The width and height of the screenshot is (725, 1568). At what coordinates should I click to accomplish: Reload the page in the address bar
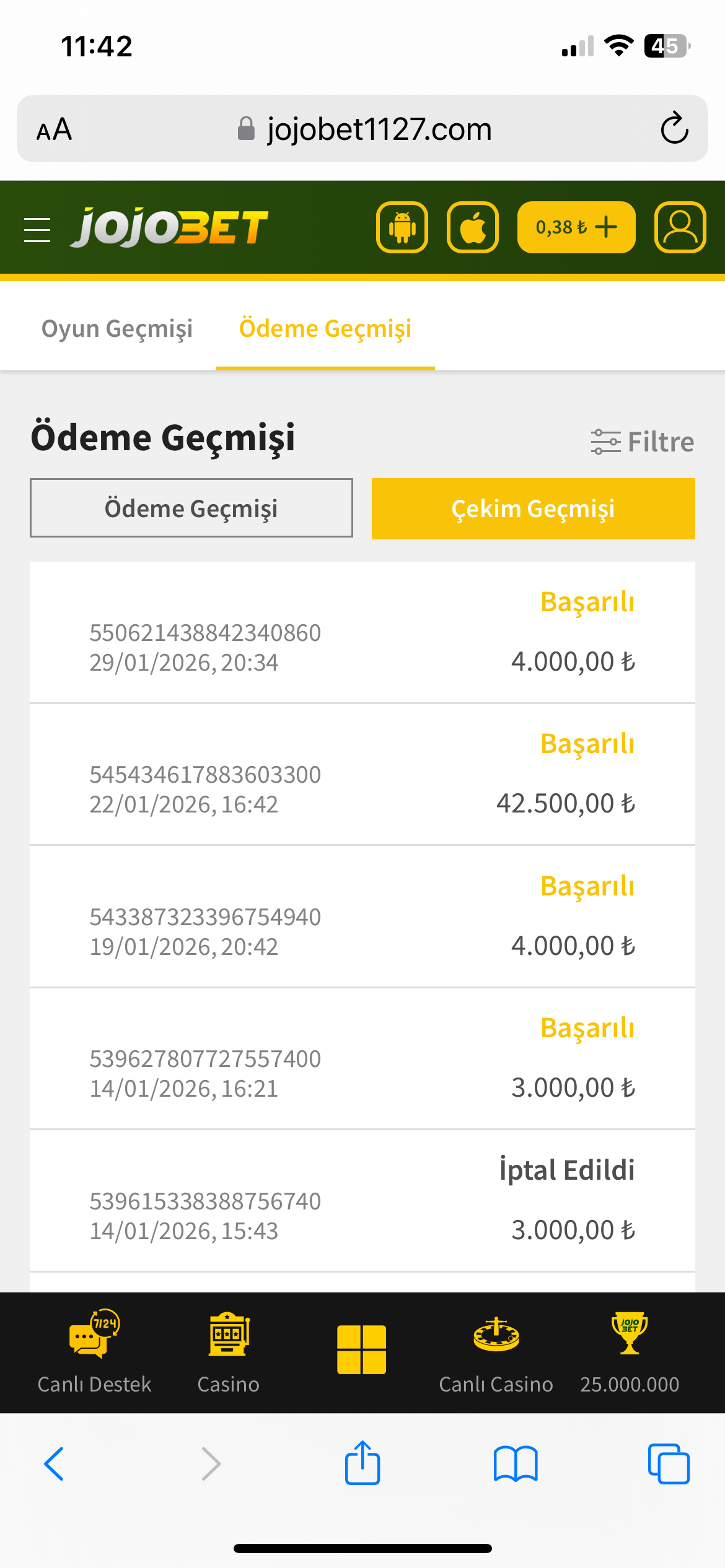pos(674,128)
